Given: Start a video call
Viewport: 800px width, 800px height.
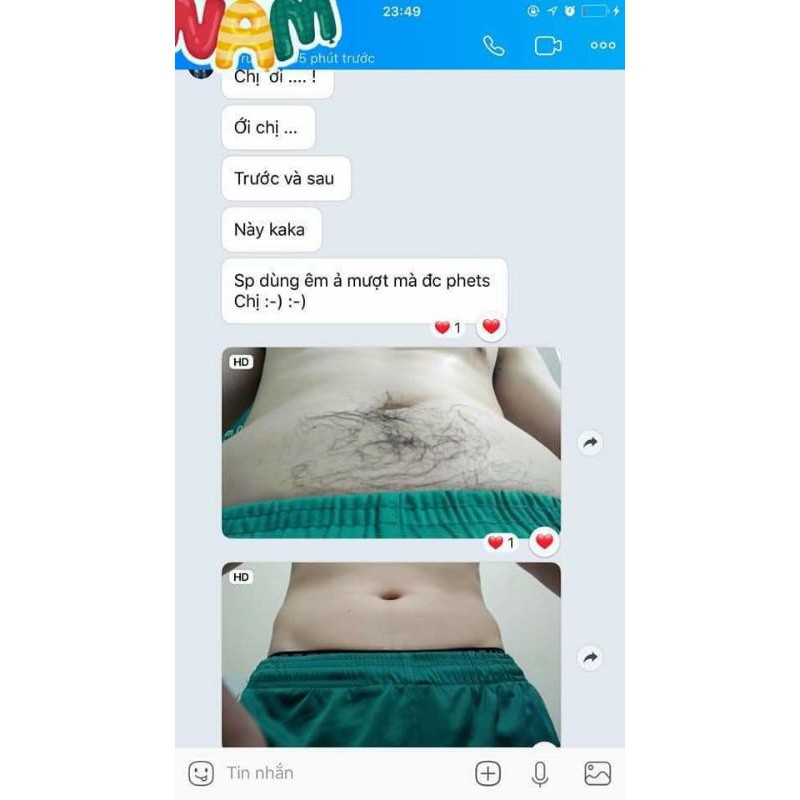Looking at the screenshot, I should [x=548, y=46].
